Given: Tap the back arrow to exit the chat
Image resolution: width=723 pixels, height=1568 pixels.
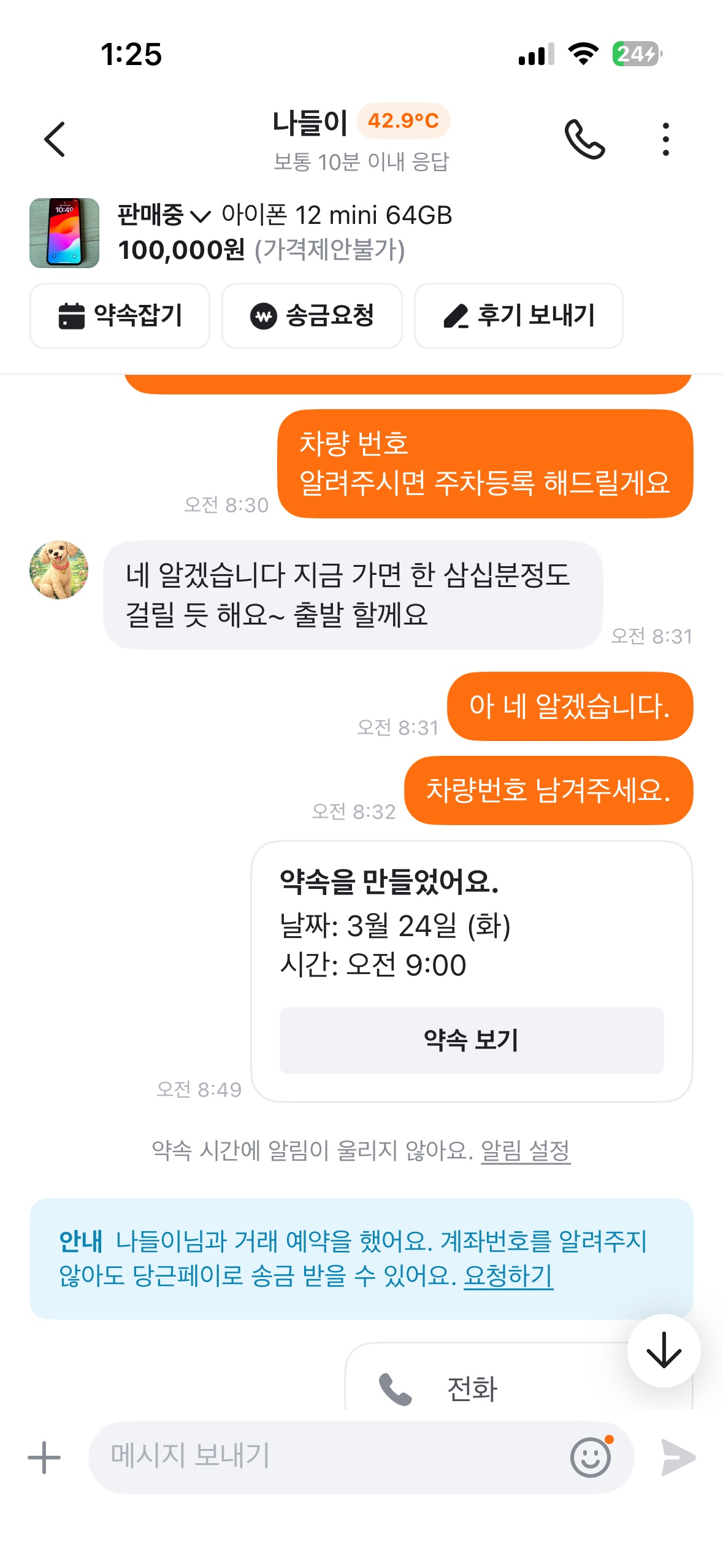Looking at the screenshot, I should click(x=55, y=139).
